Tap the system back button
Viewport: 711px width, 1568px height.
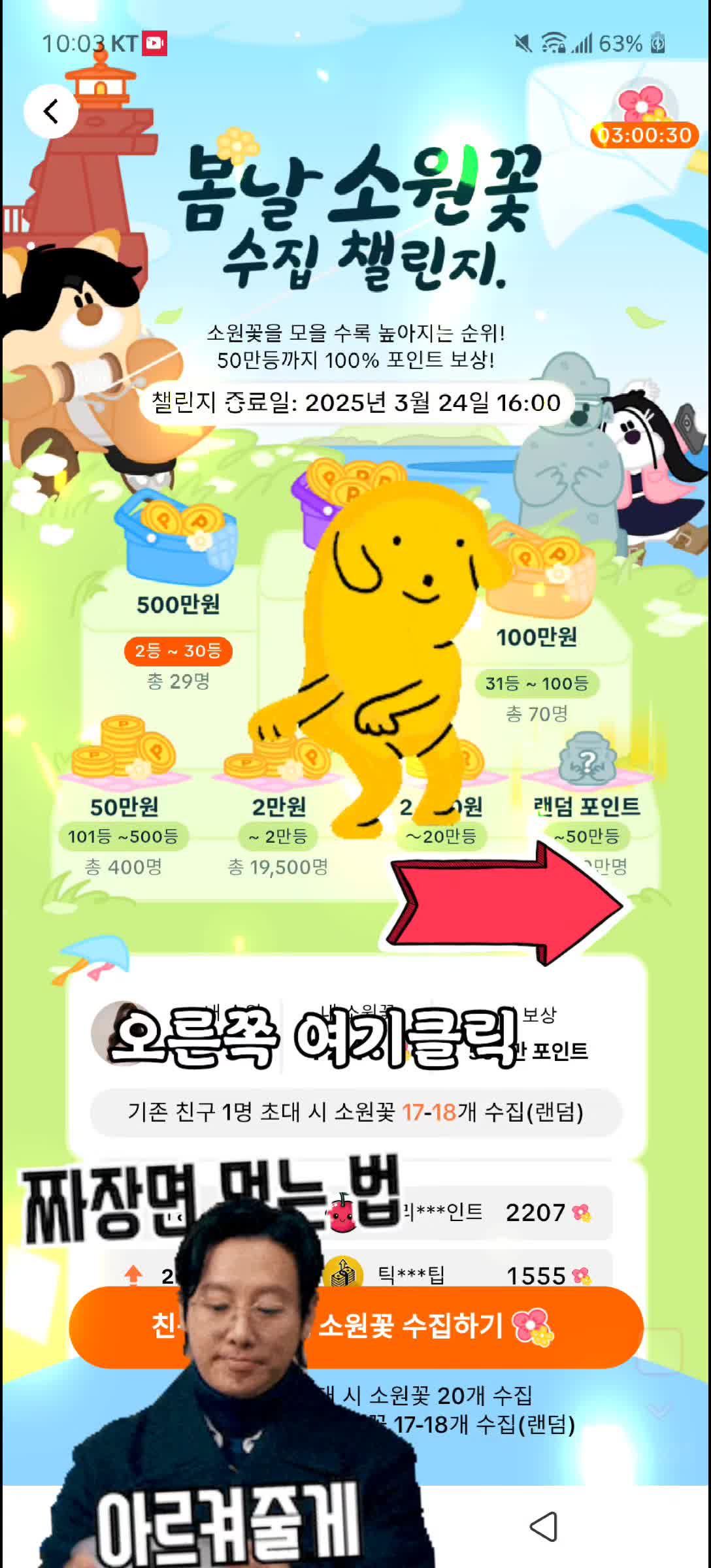(x=544, y=1527)
